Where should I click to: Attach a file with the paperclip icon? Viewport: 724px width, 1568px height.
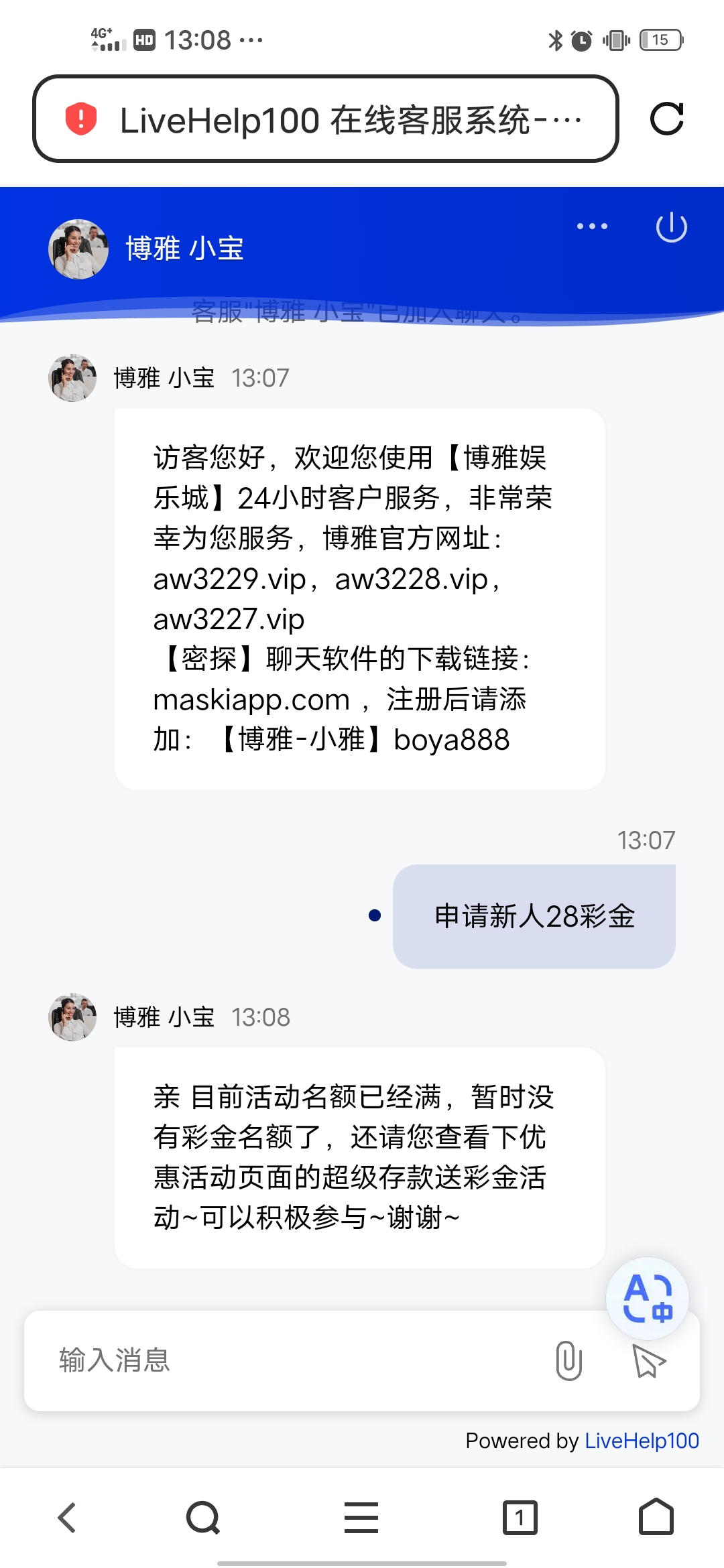(x=568, y=1360)
